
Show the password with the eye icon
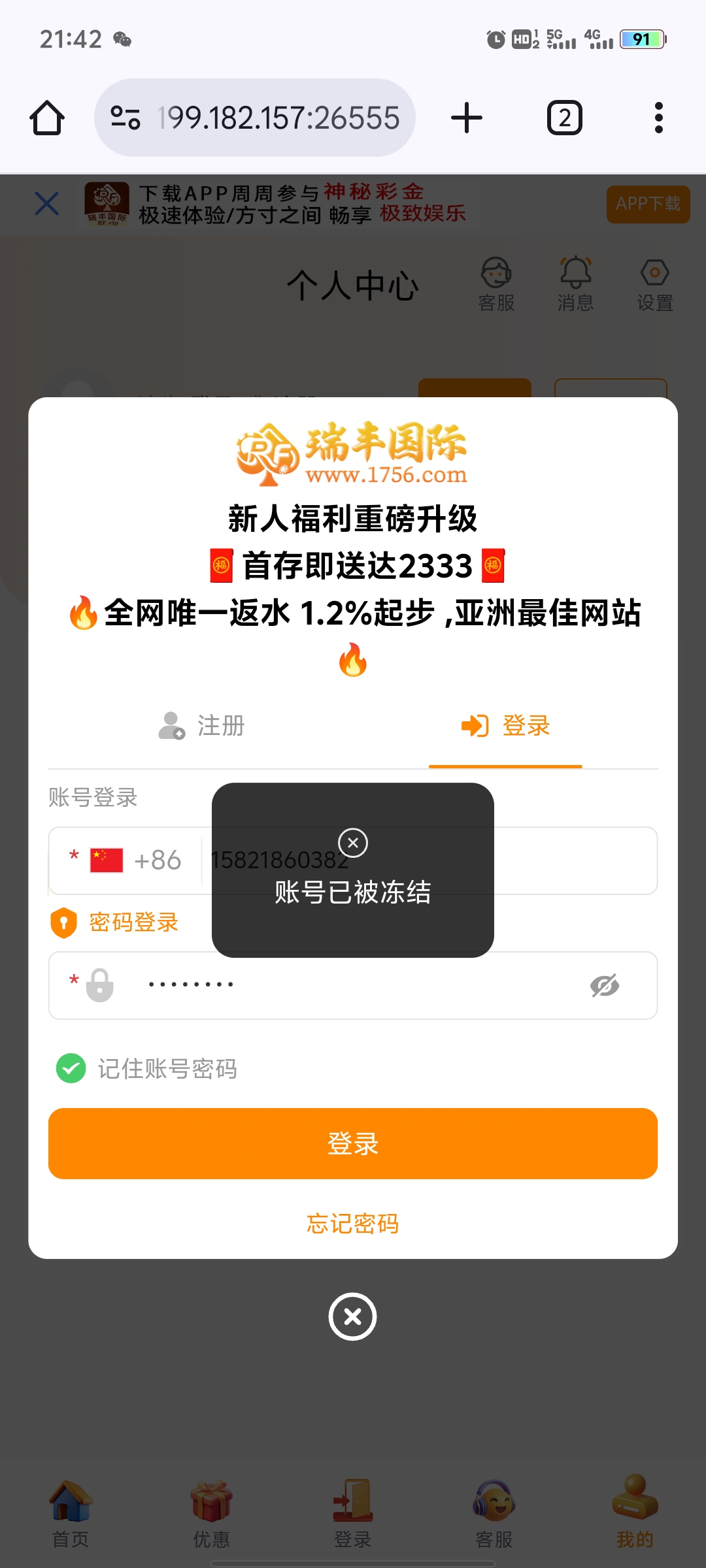[605, 985]
